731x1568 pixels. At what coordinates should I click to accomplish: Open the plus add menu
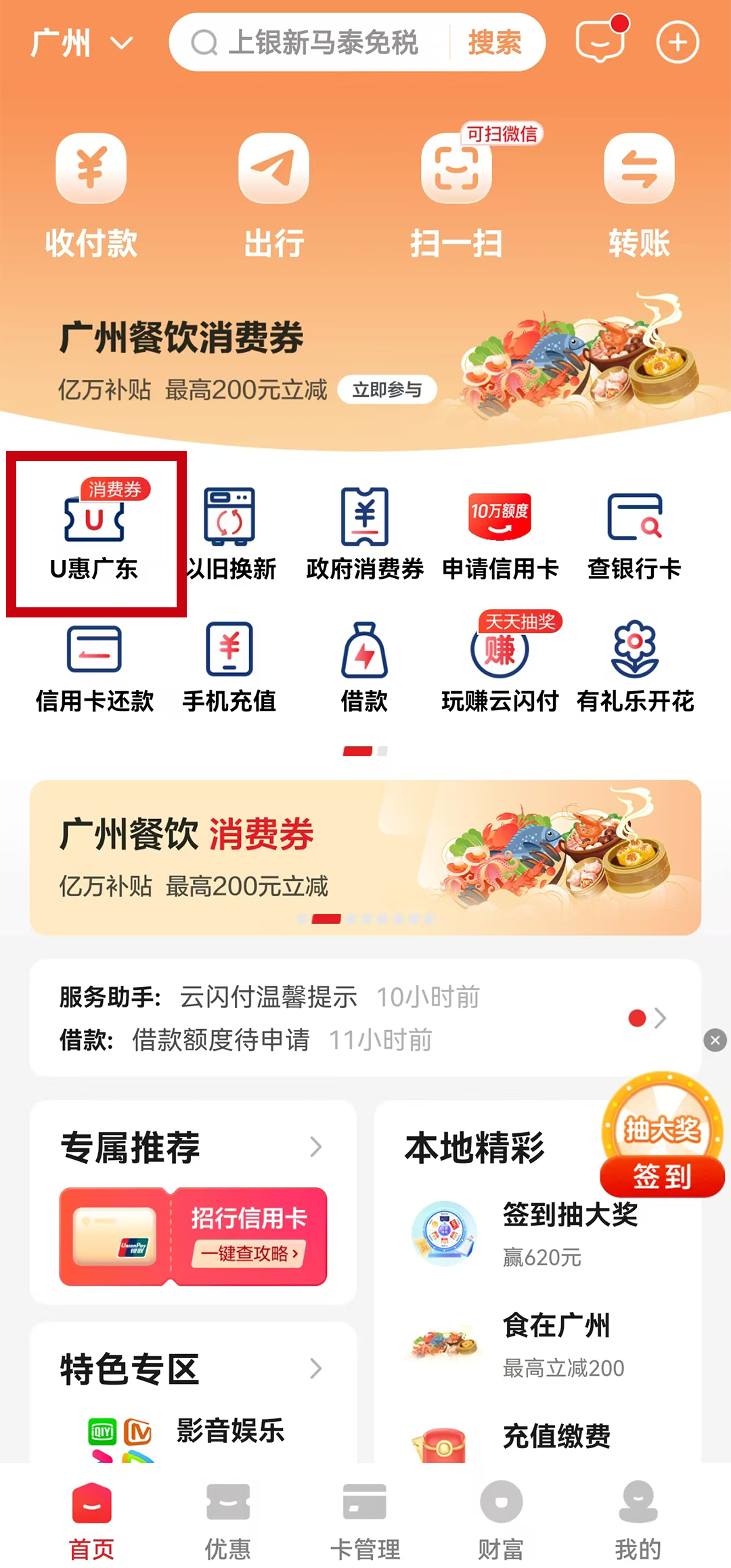[x=678, y=43]
